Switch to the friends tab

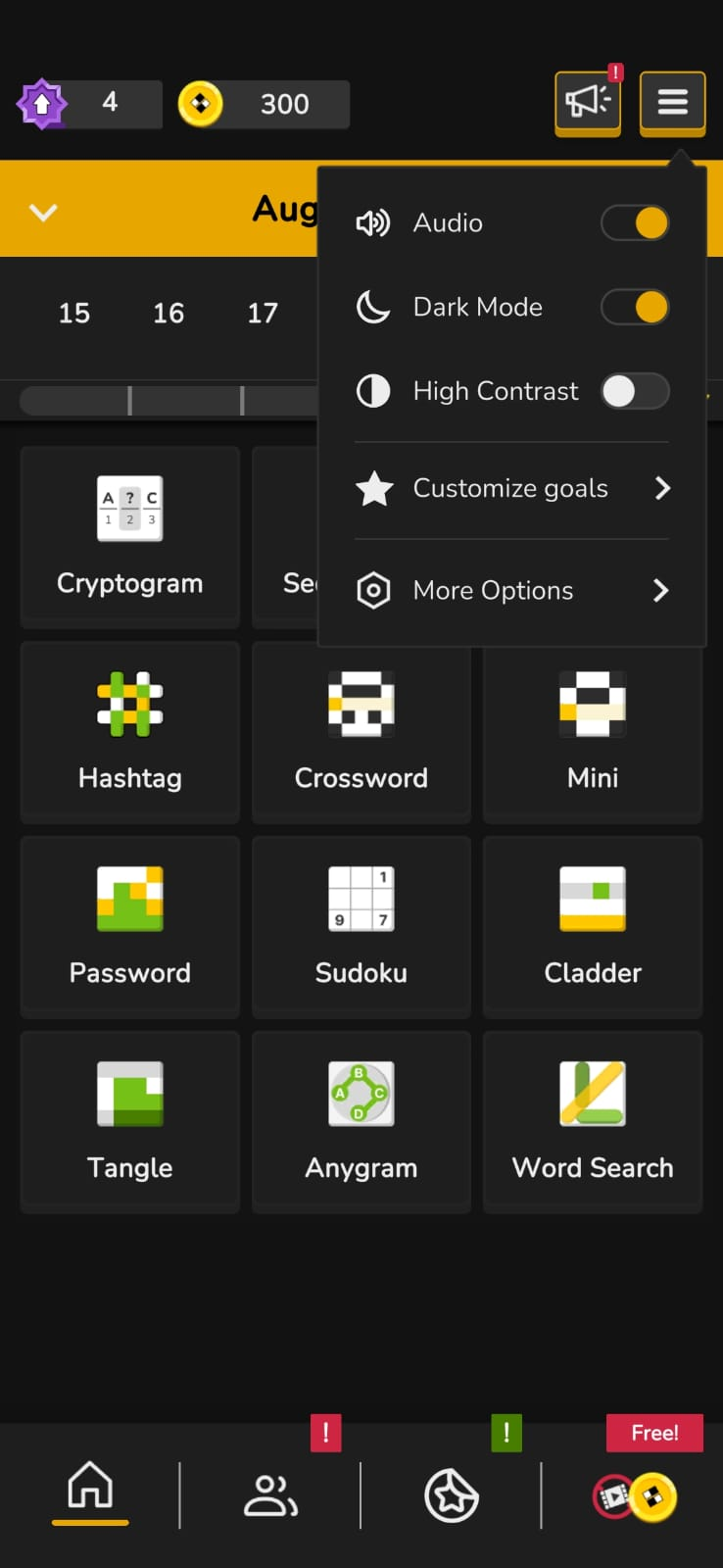(x=270, y=1495)
